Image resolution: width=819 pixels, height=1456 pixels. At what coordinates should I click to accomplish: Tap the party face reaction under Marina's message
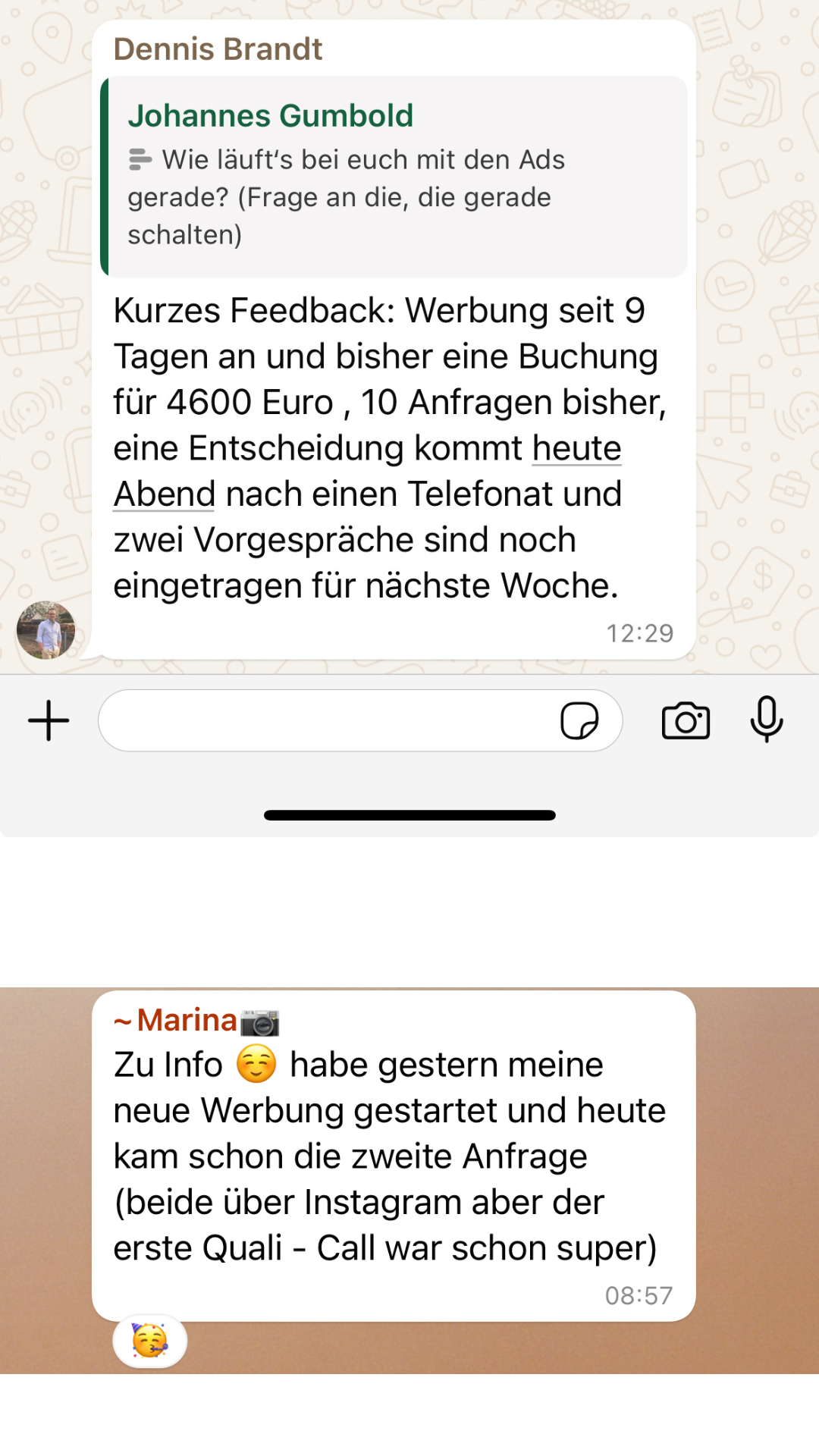151,1341
